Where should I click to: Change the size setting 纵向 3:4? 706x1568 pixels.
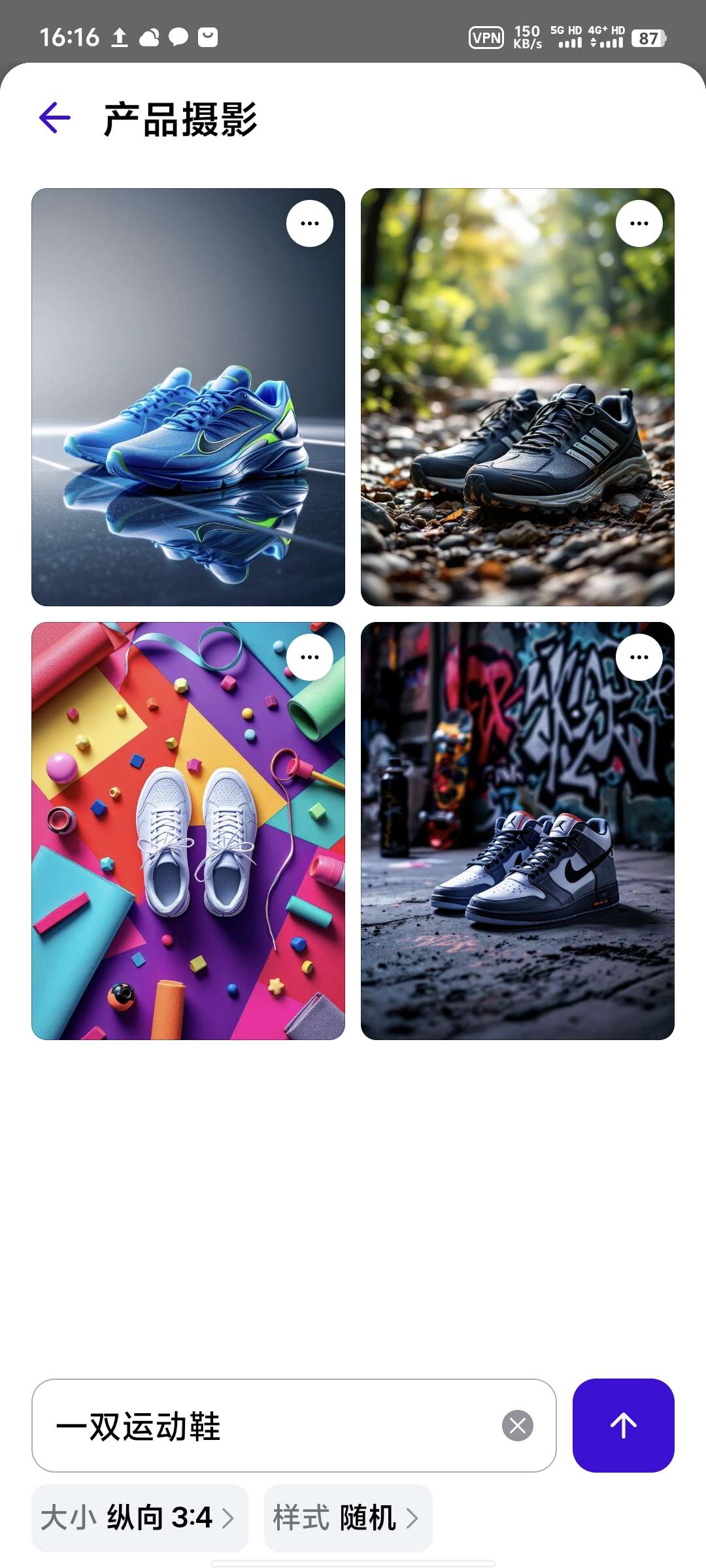139,1517
